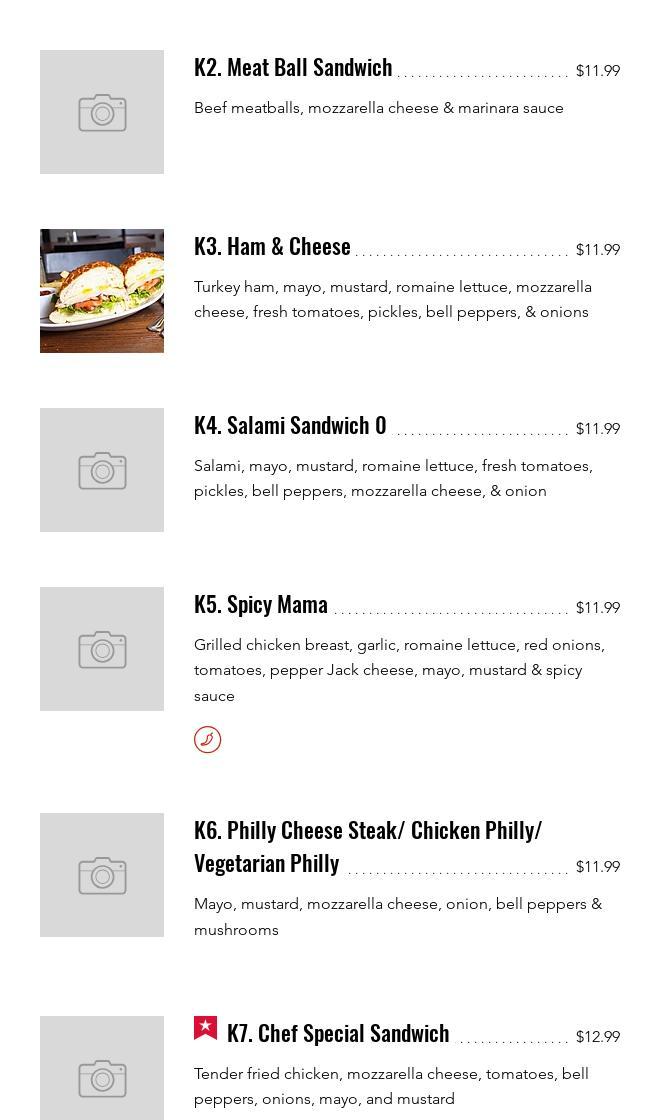Select the K3. Ham & Cheese item
Viewport: 645px width, 1120px height.
272,247
